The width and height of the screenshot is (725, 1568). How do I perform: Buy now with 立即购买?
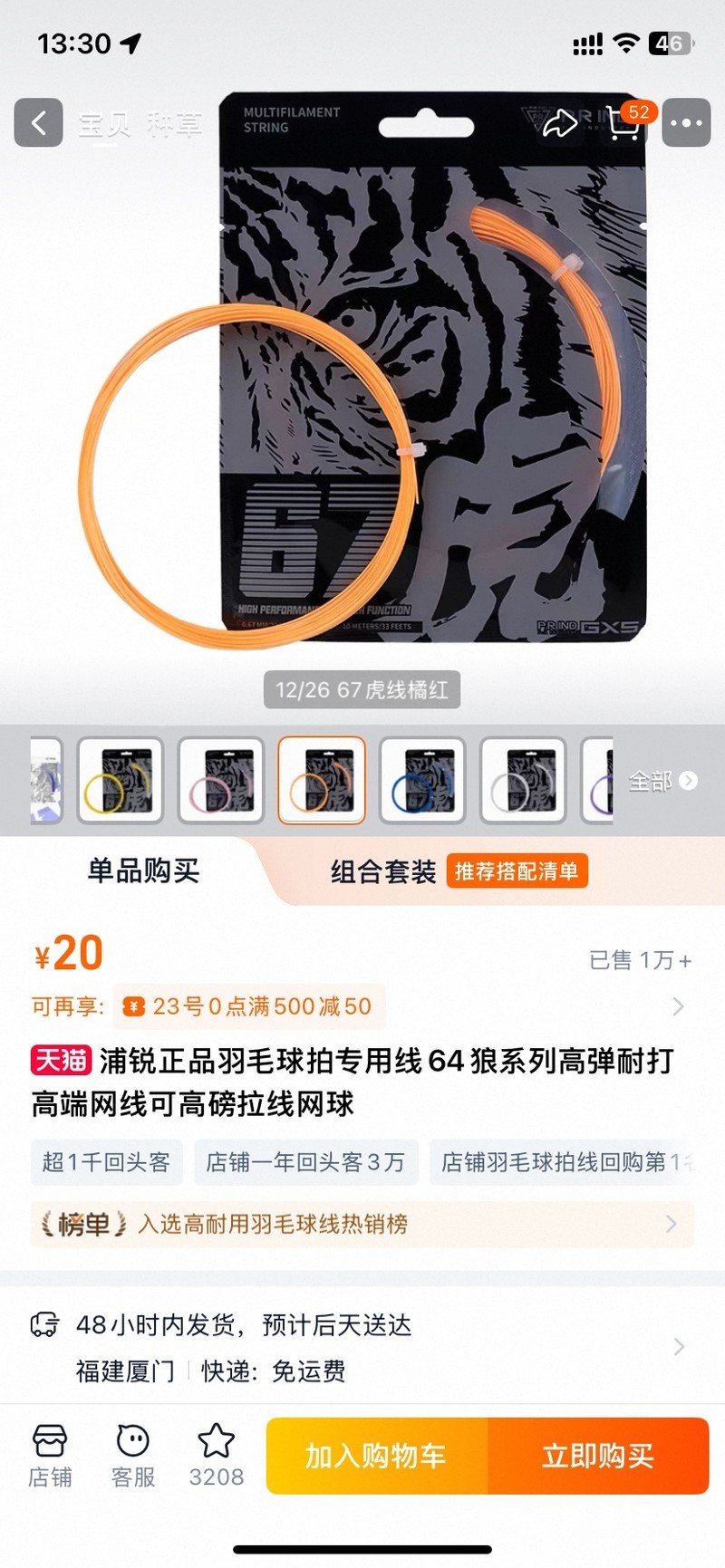[598, 1457]
